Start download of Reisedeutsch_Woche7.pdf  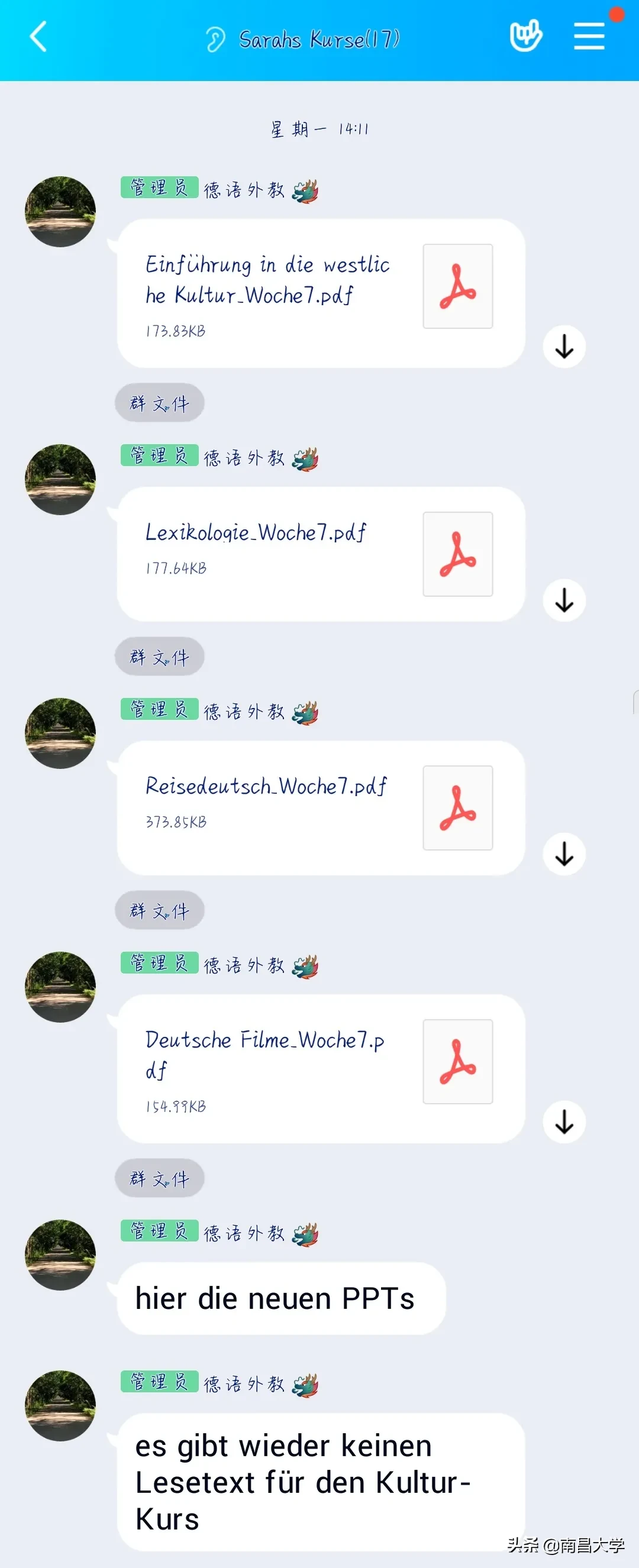pyautogui.click(x=563, y=854)
